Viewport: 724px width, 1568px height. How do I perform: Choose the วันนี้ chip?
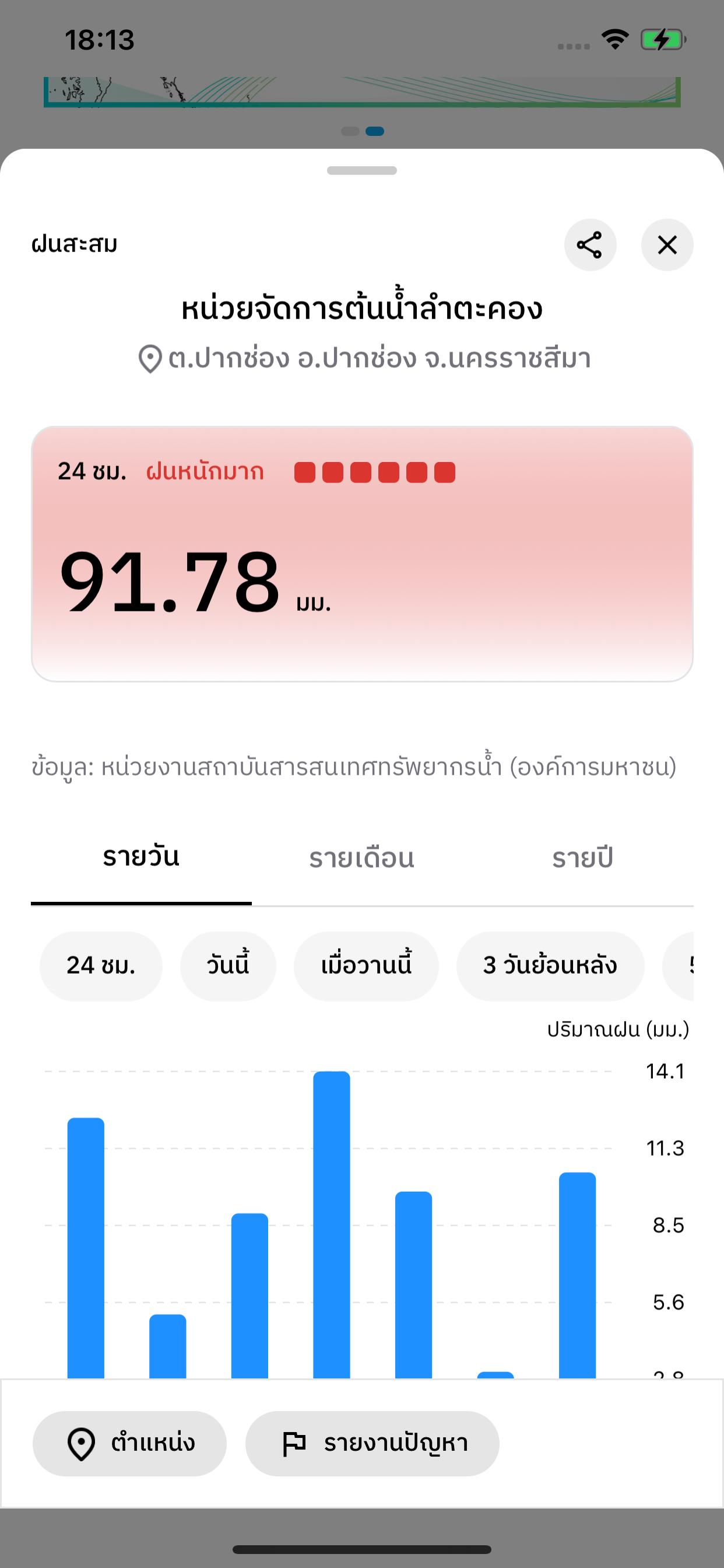point(227,965)
